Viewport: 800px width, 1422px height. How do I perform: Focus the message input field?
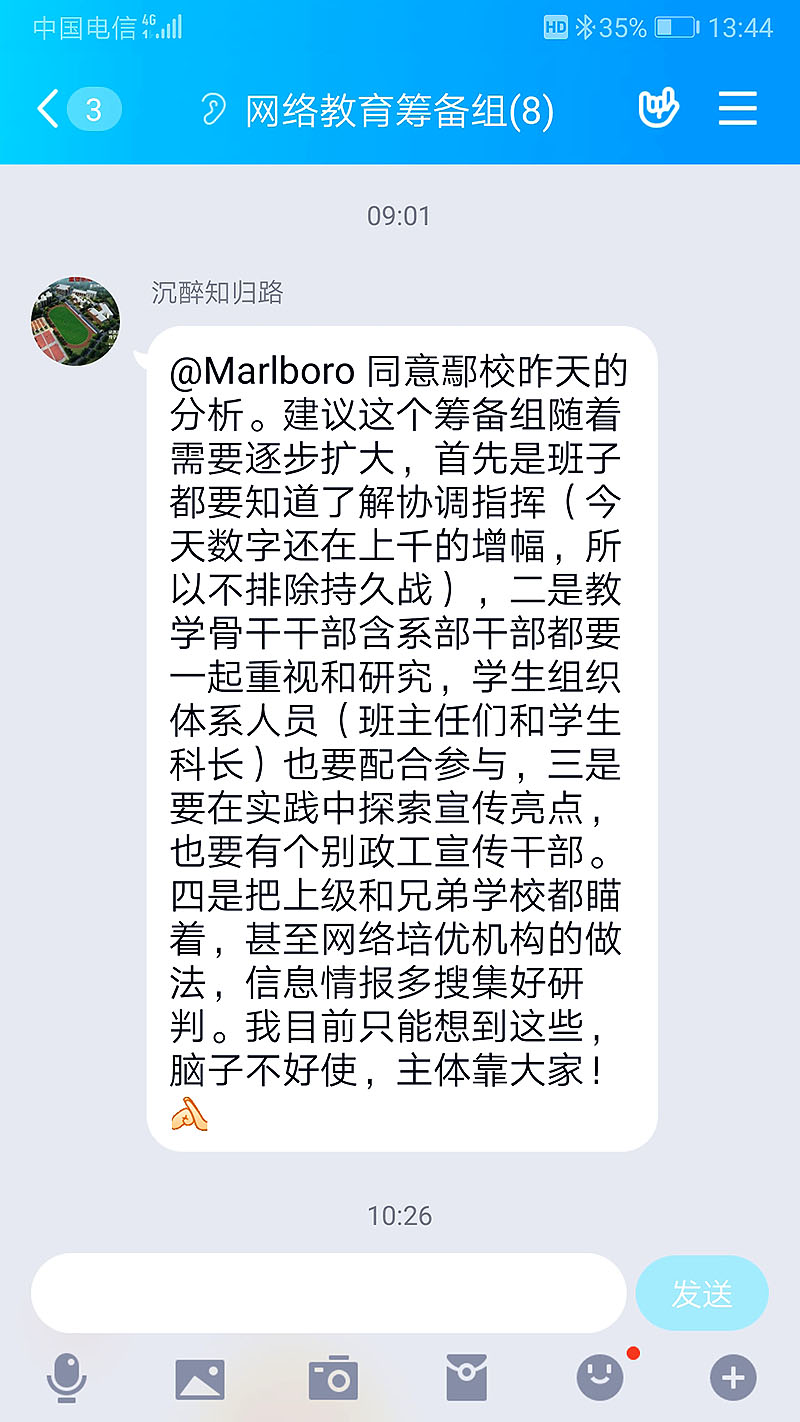point(328,1293)
